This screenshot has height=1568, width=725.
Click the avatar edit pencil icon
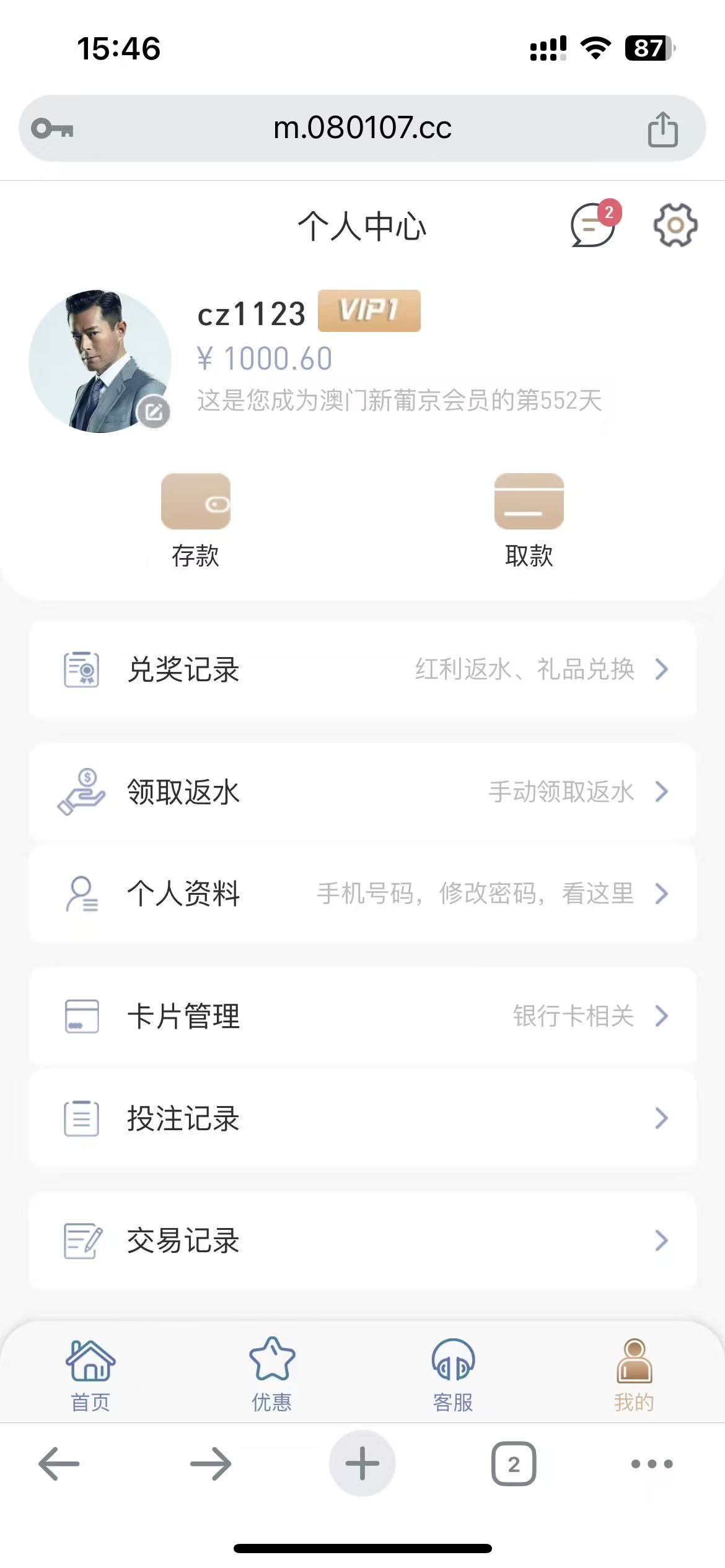click(x=153, y=410)
